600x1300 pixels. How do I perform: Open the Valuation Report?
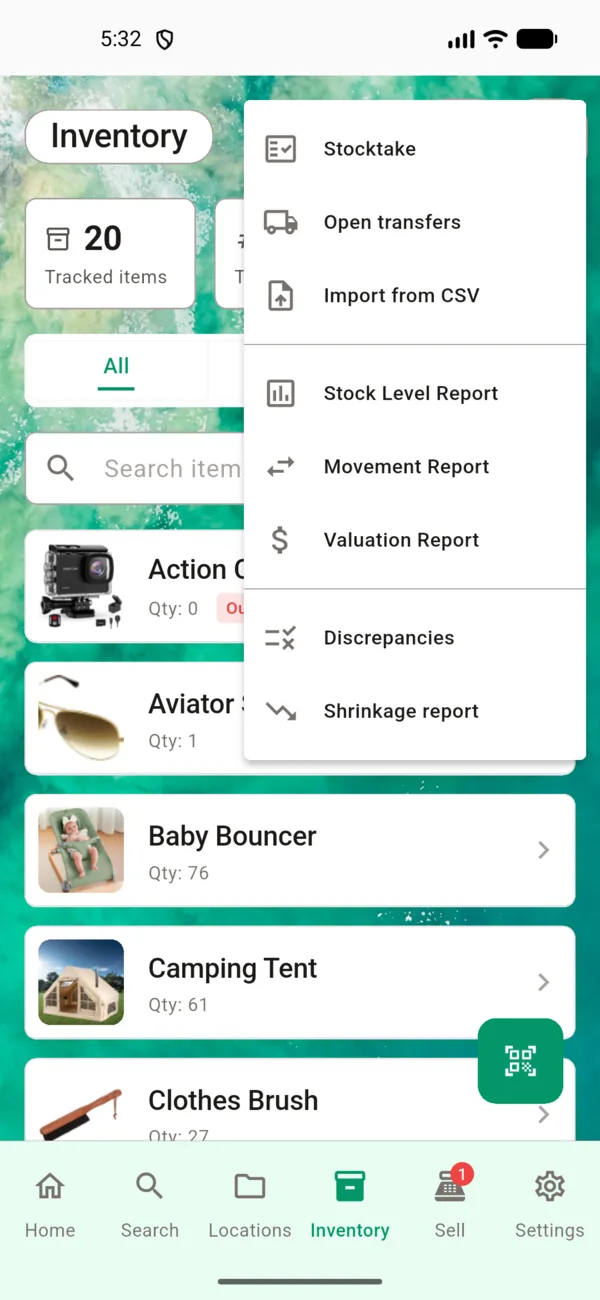401,540
